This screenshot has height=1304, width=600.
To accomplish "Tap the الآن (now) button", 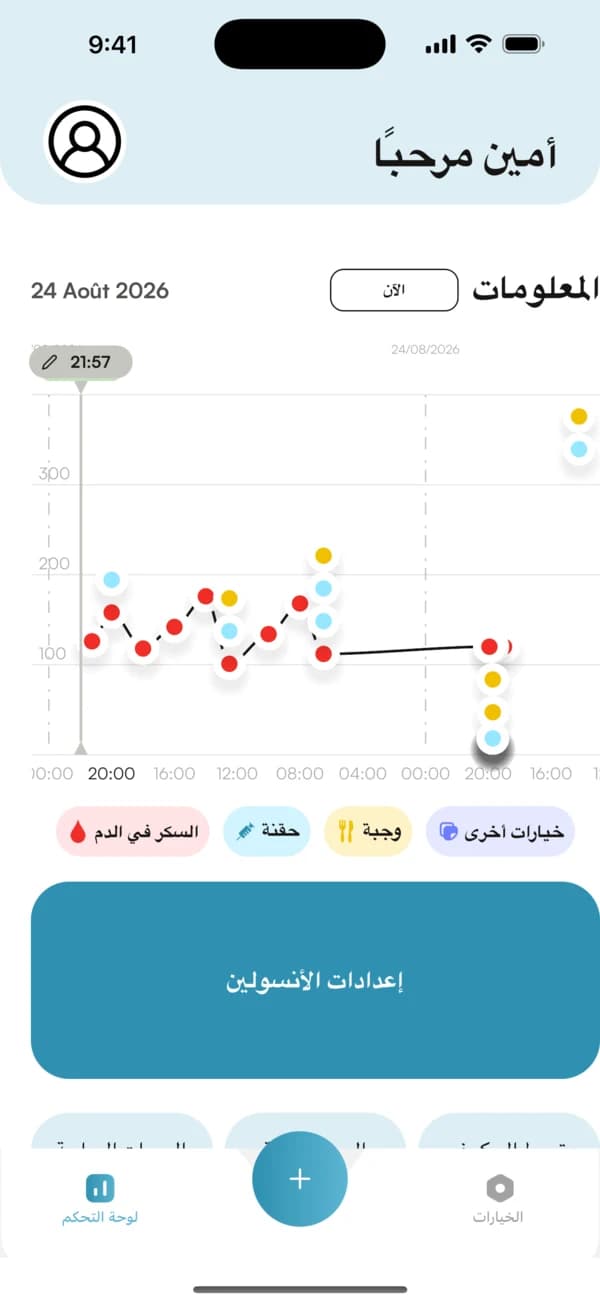I will (394, 290).
